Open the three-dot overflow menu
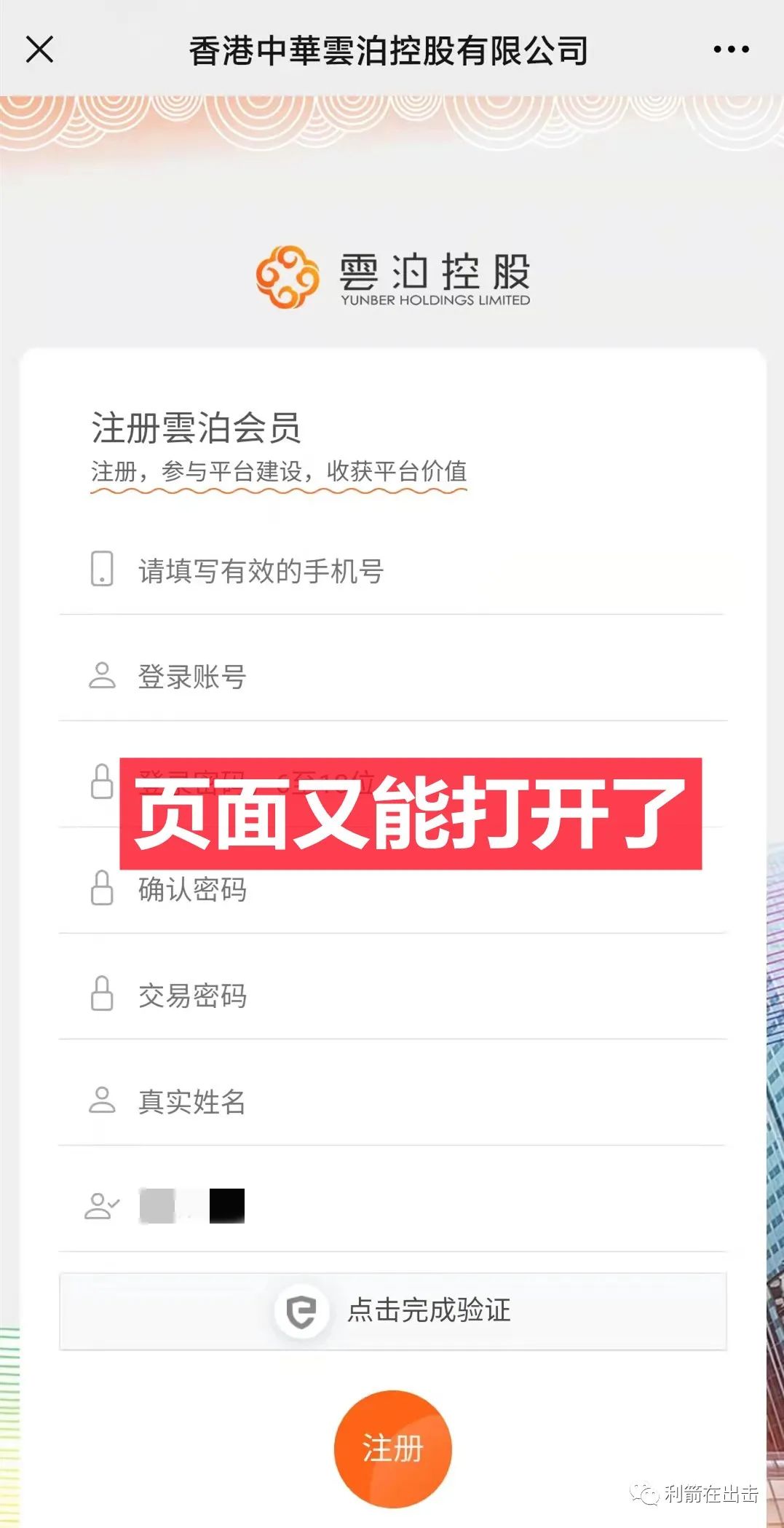Image resolution: width=784 pixels, height=1528 pixels. (731, 50)
